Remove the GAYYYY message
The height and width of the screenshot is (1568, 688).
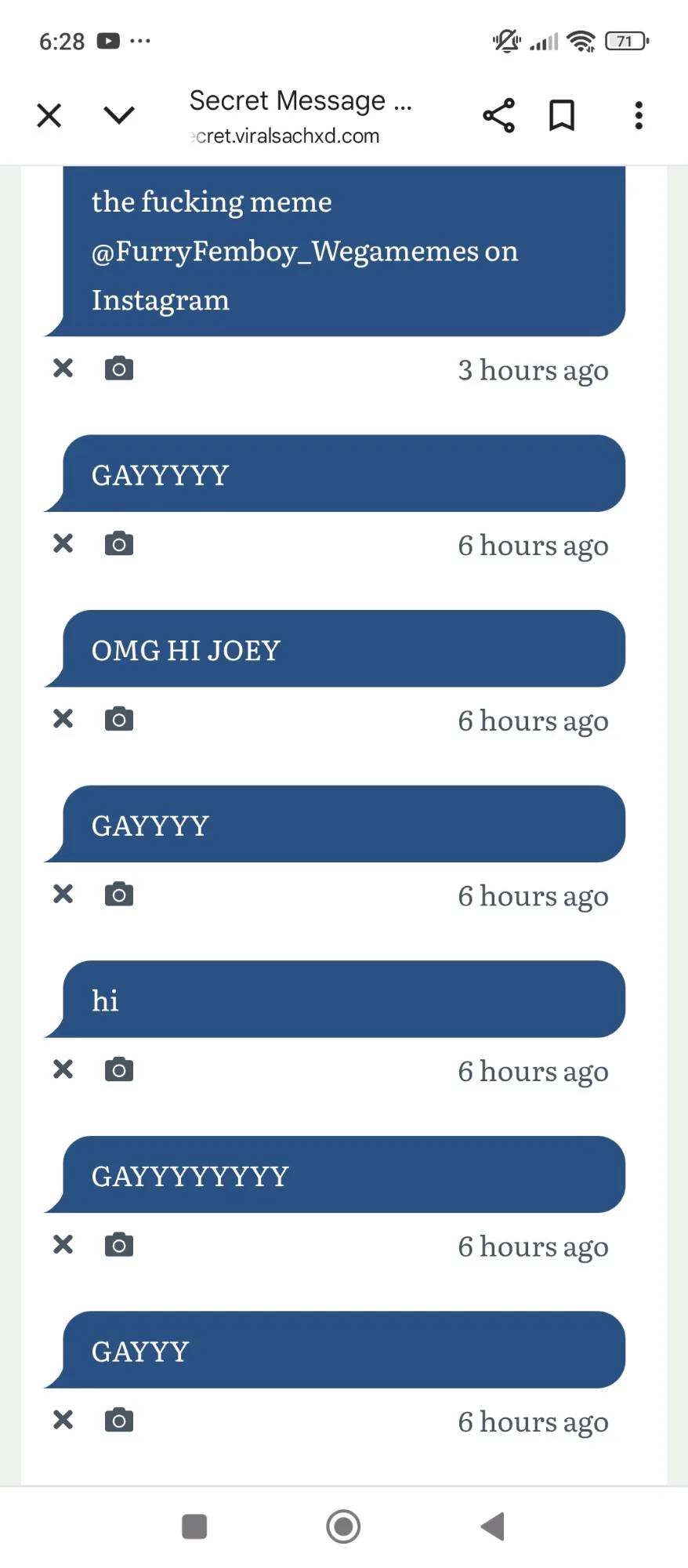pos(63,894)
